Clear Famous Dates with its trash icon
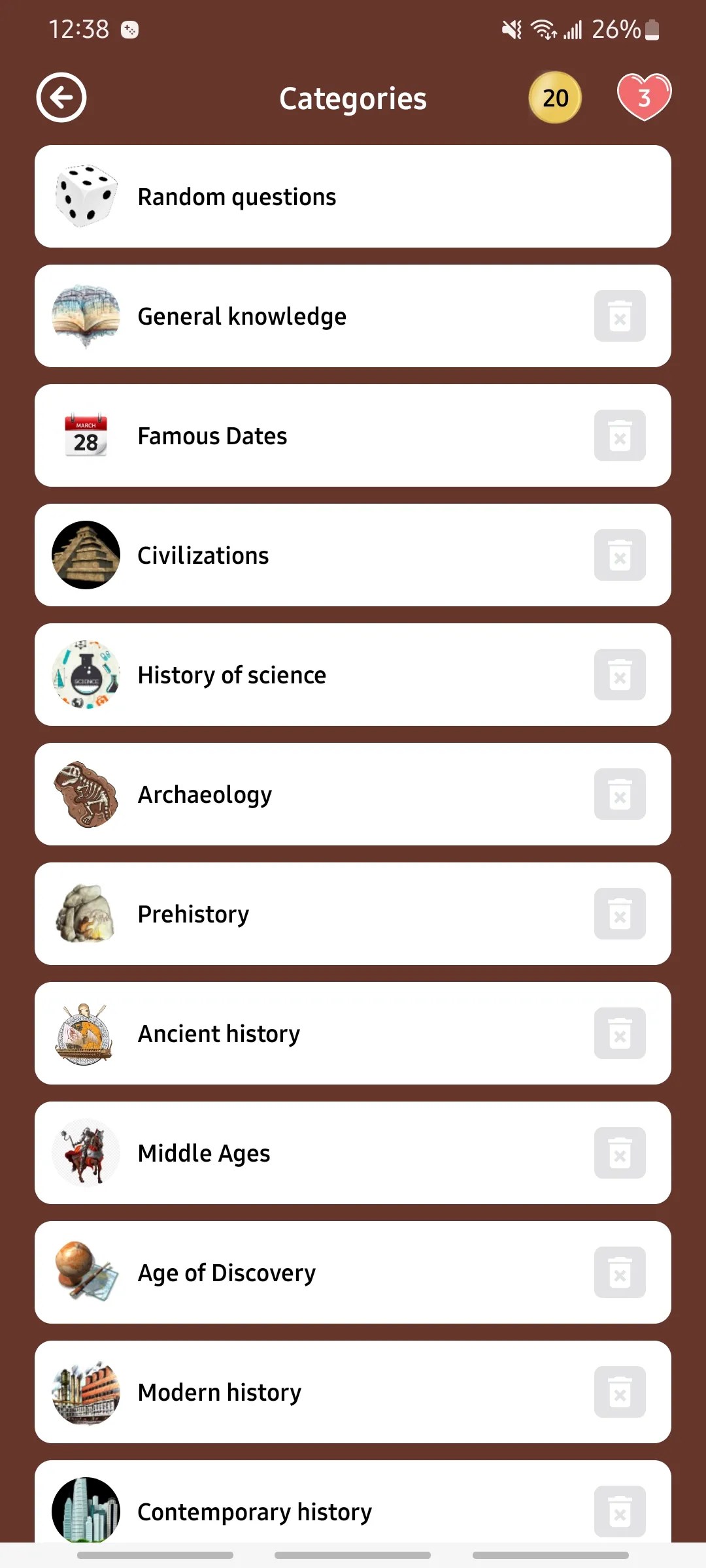 tap(620, 434)
